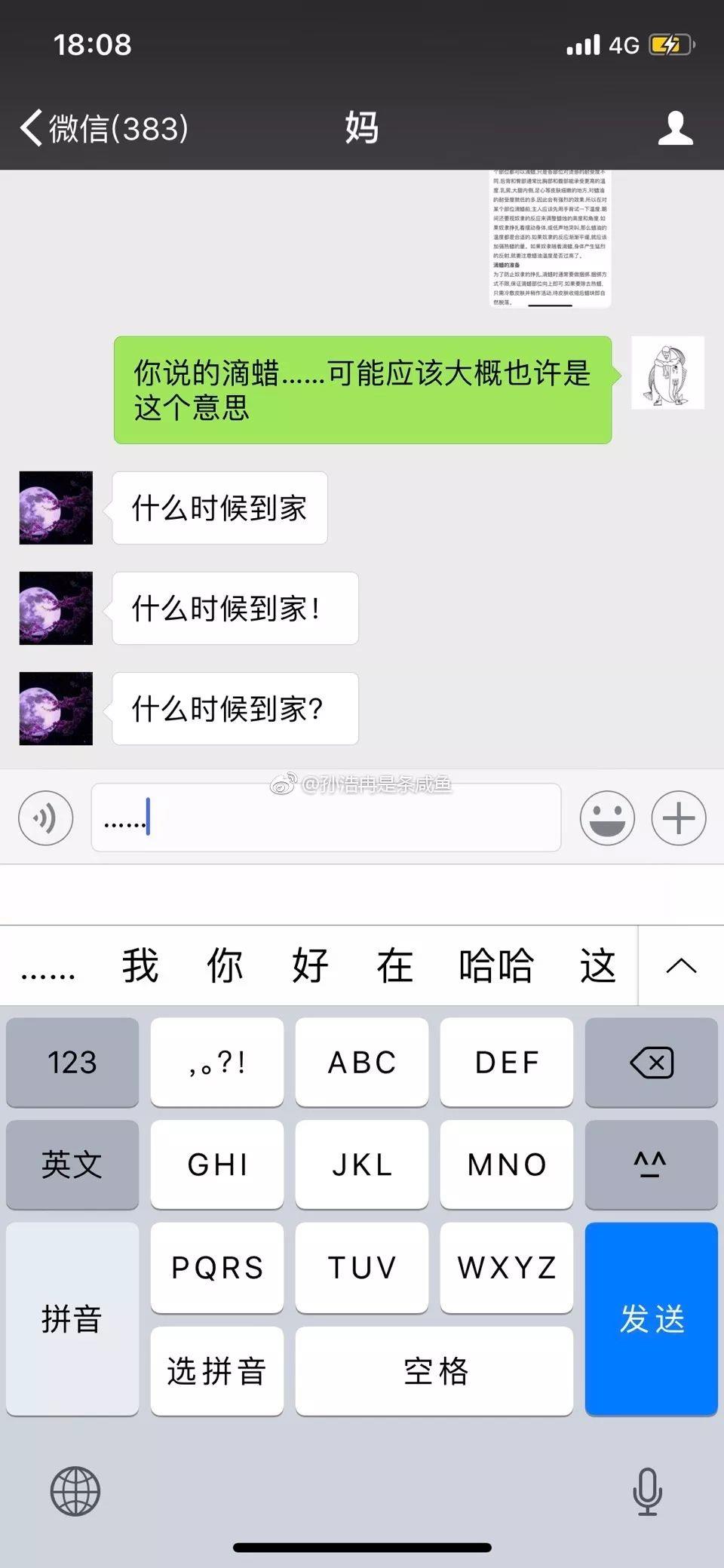Image resolution: width=724 pixels, height=1568 pixels.
Task: Delete a character with the backspace key
Action: (x=651, y=1063)
